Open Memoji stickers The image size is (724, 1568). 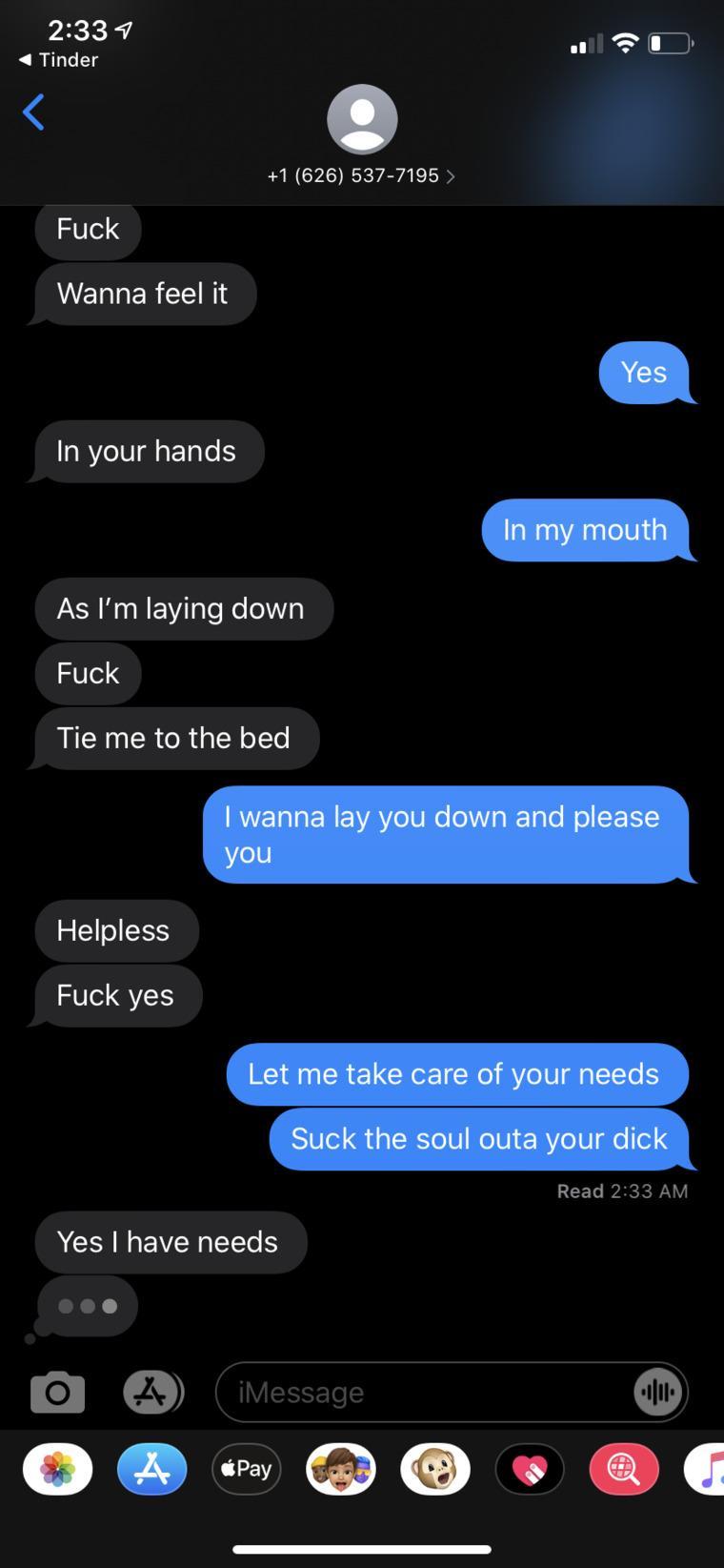[x=341, y=1469]
